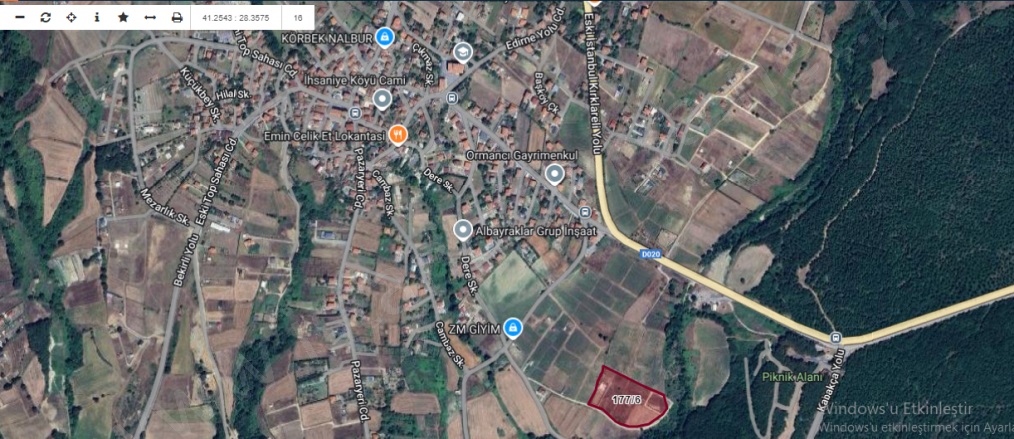Open the Emin Çelik Et Lokantası restaurant pin
1014x439 pixels.
click(398, 134)
